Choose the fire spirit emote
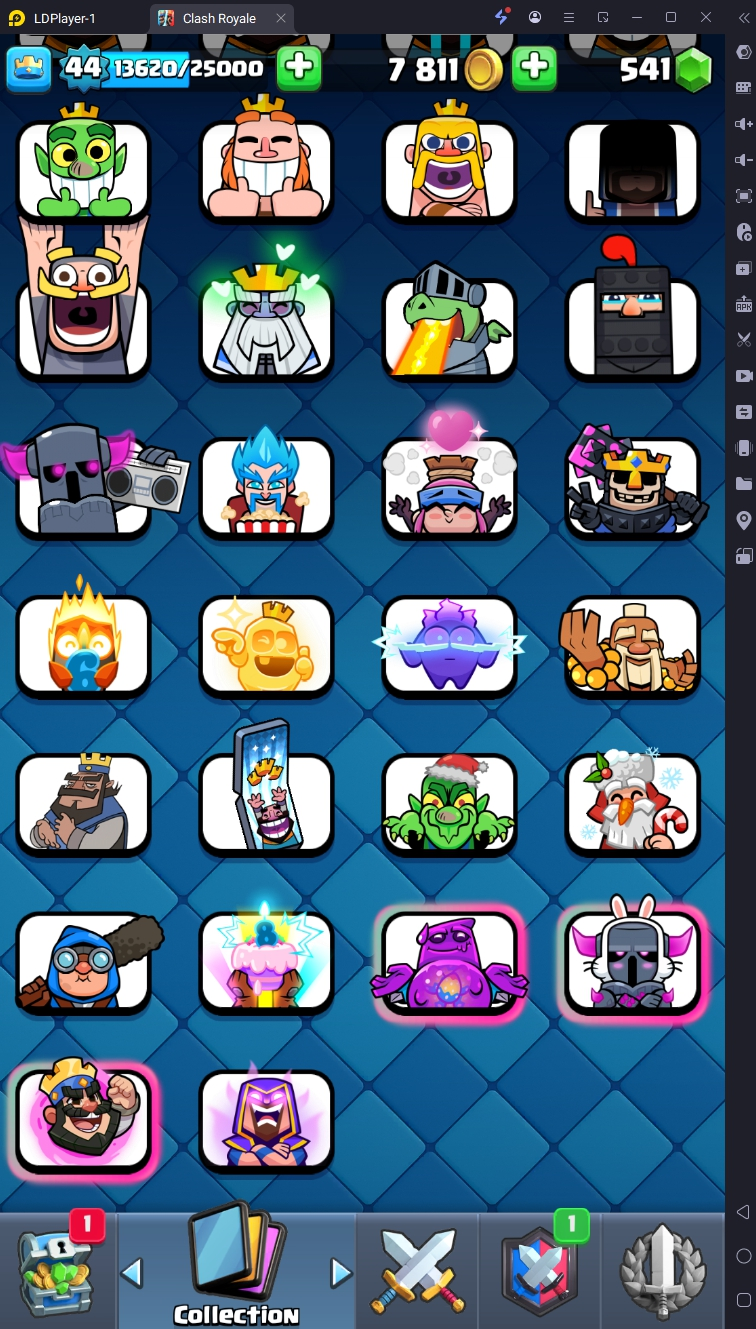 coord(83,645)
